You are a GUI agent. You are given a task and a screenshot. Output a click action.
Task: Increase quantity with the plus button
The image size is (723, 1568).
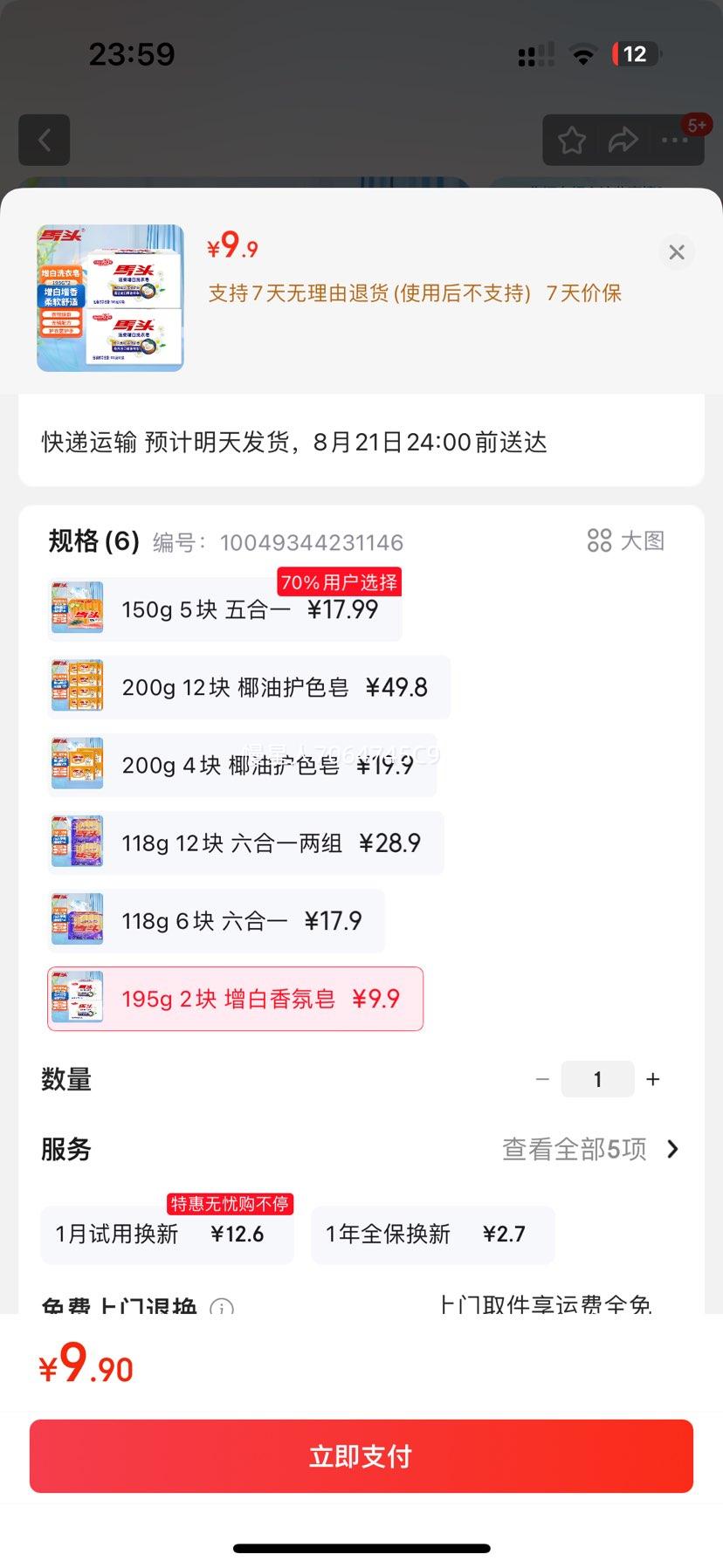652,1080
